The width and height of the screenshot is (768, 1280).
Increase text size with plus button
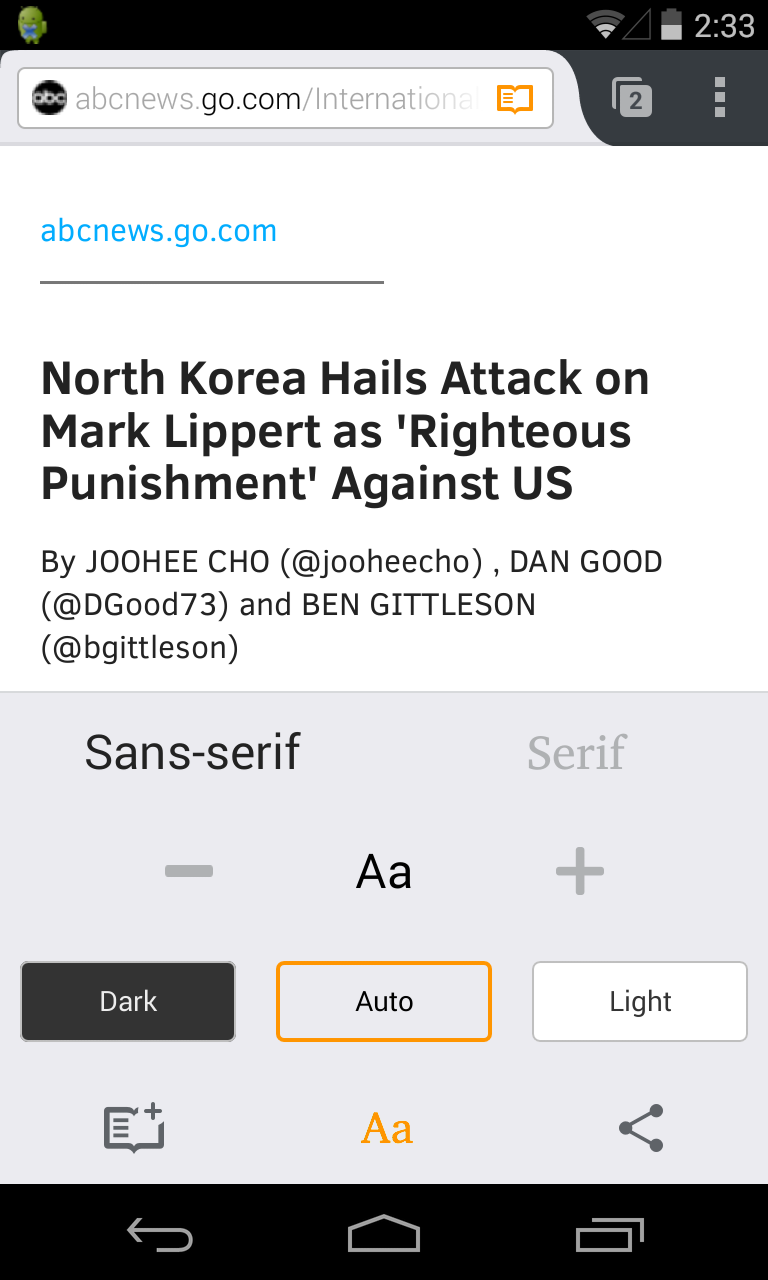click(x=580, y=871)
